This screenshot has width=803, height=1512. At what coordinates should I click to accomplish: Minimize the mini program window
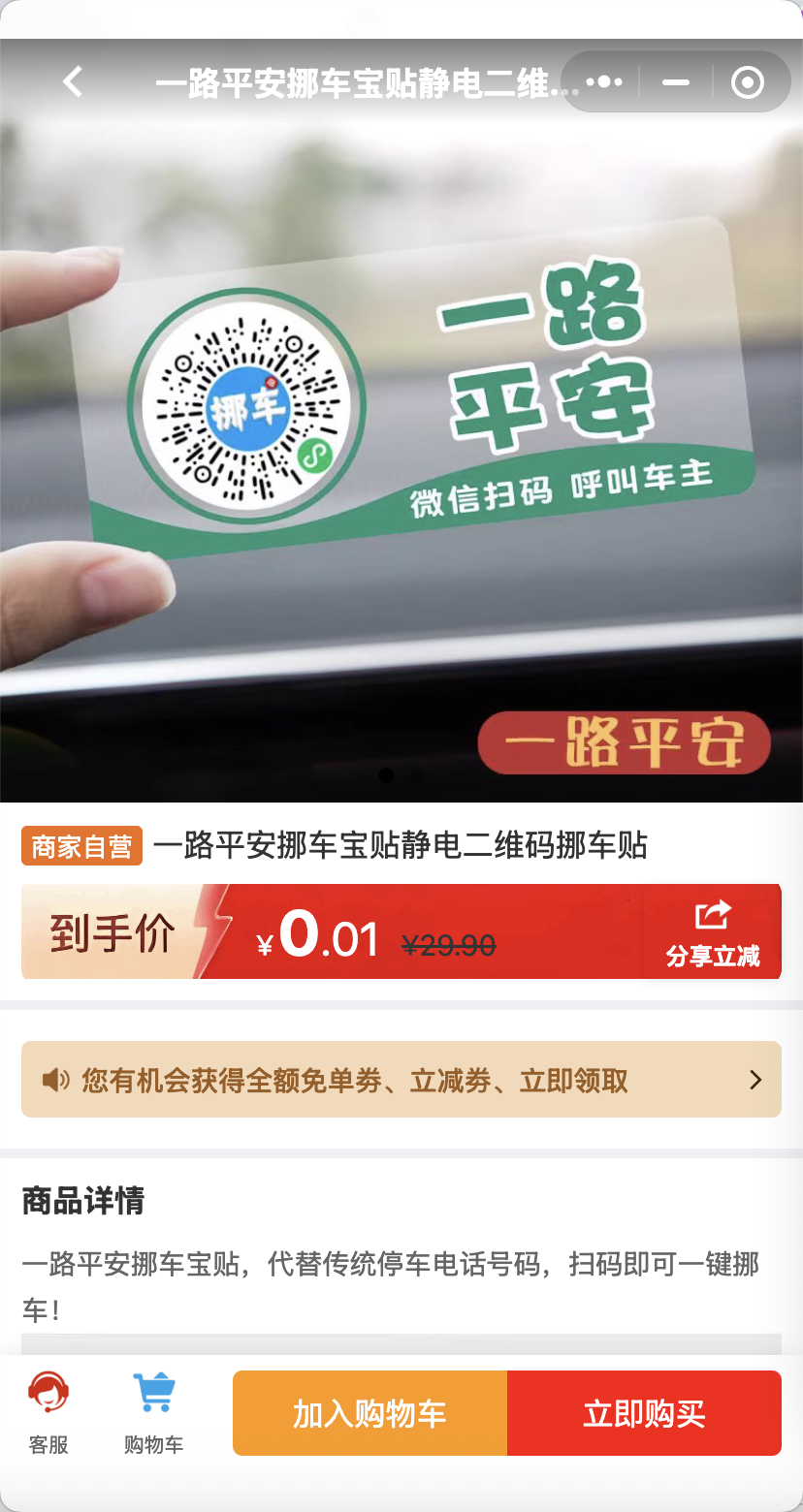point(676,82)
